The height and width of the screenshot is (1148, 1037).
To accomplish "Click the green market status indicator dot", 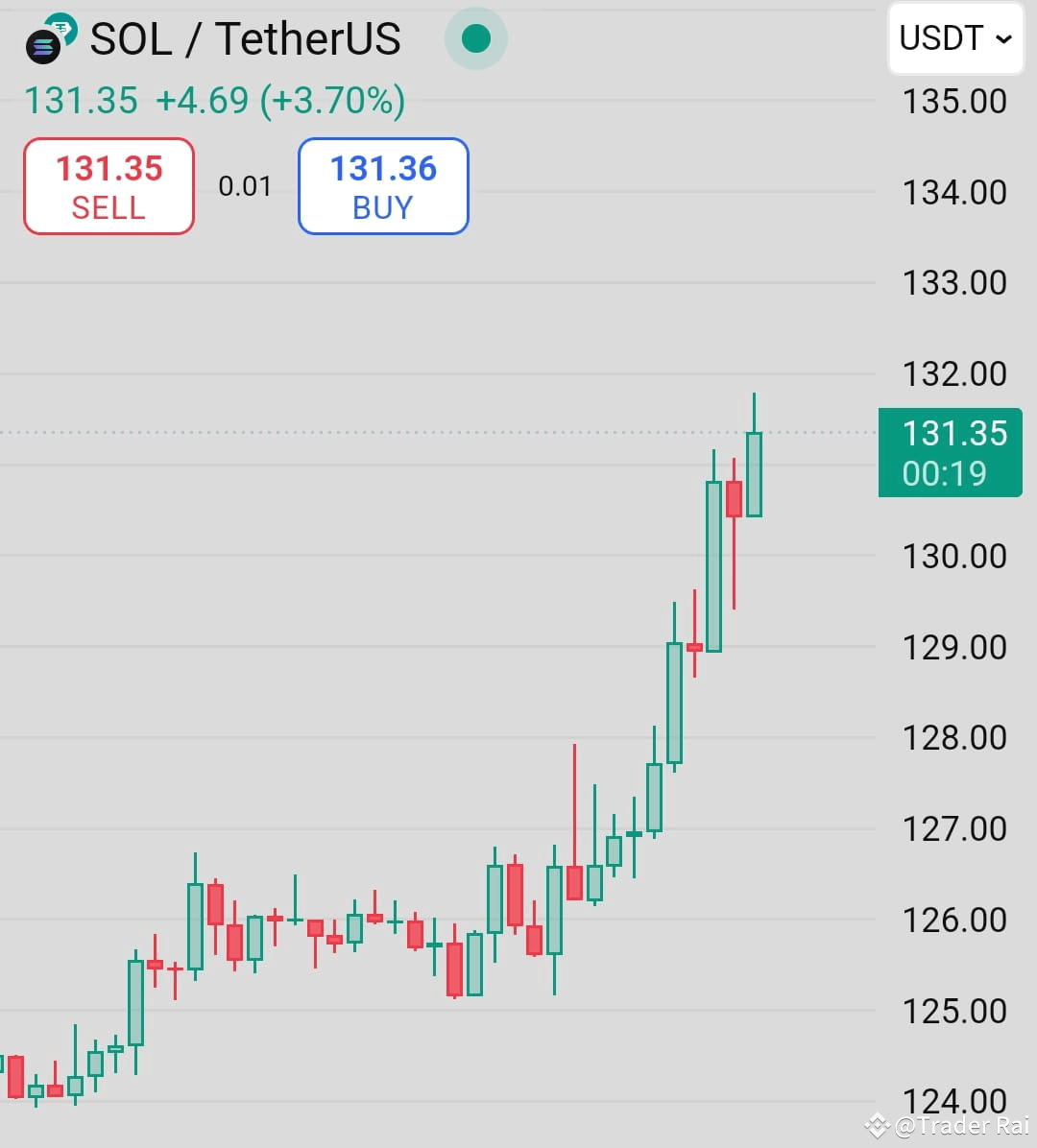I will click(x=474, y=38).
